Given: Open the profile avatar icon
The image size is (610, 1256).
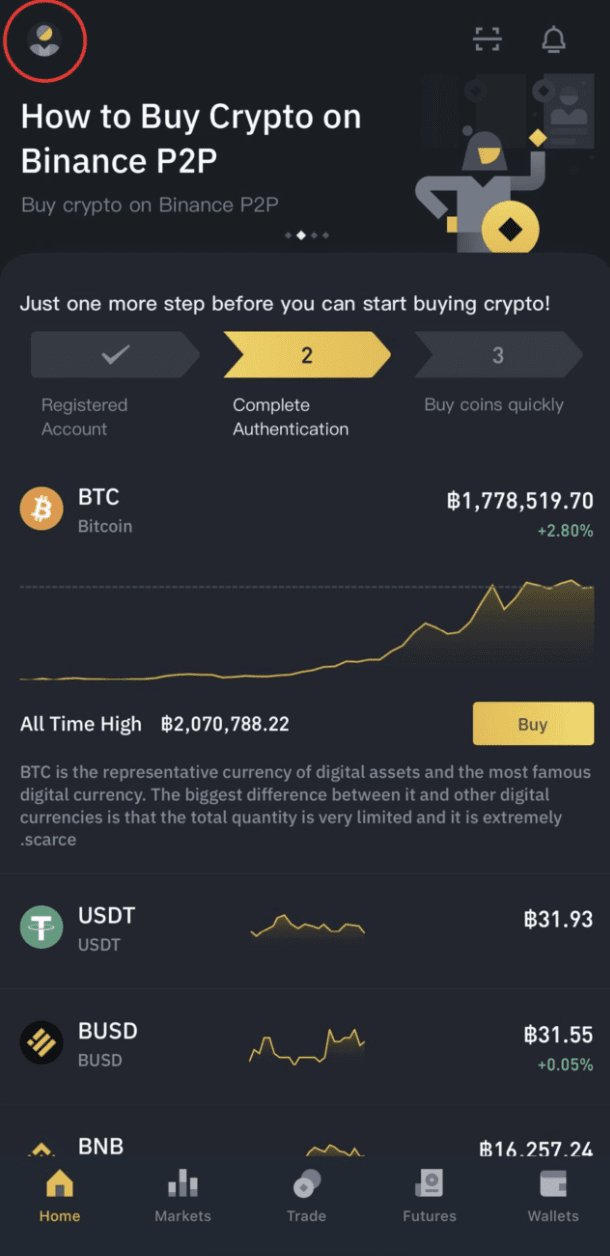Looking at the screenshot, I should point(45,40).
